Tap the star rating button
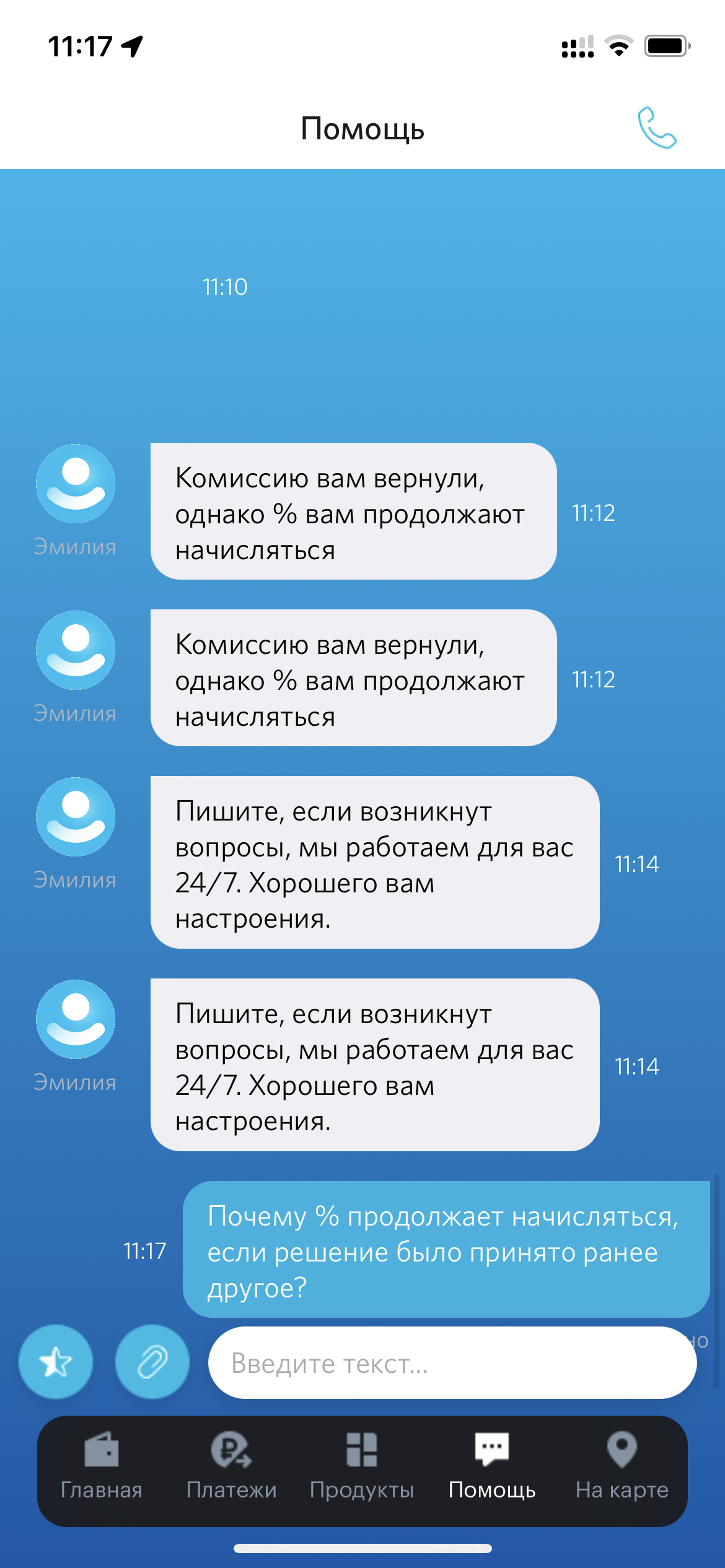 pyautogui.click(x=56, y=1362)
